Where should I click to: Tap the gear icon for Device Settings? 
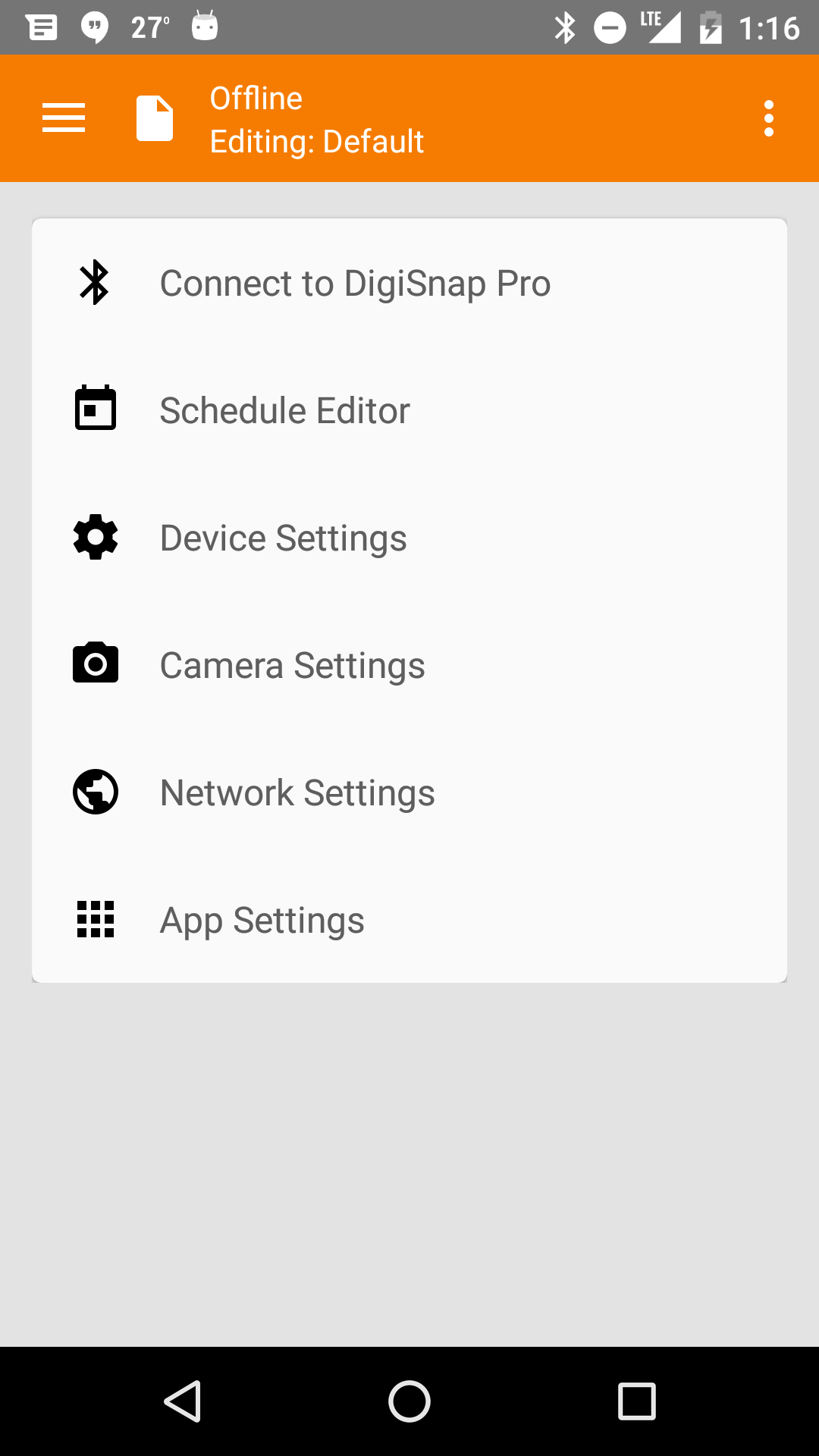tap(96, 538)
